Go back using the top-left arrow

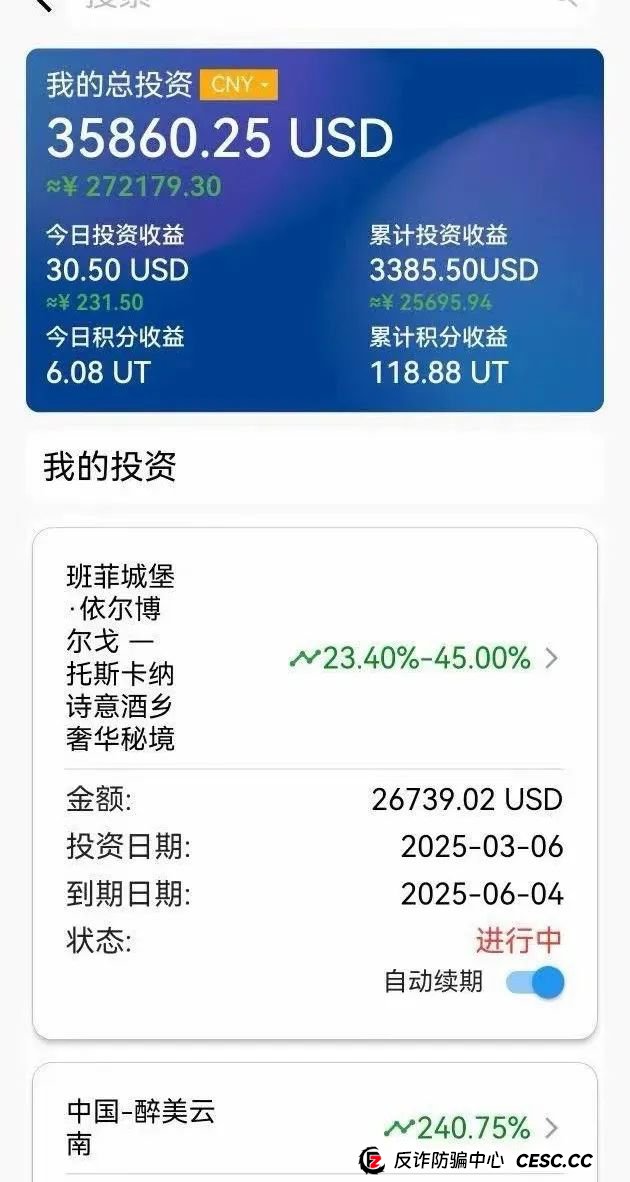click(40, 5)
